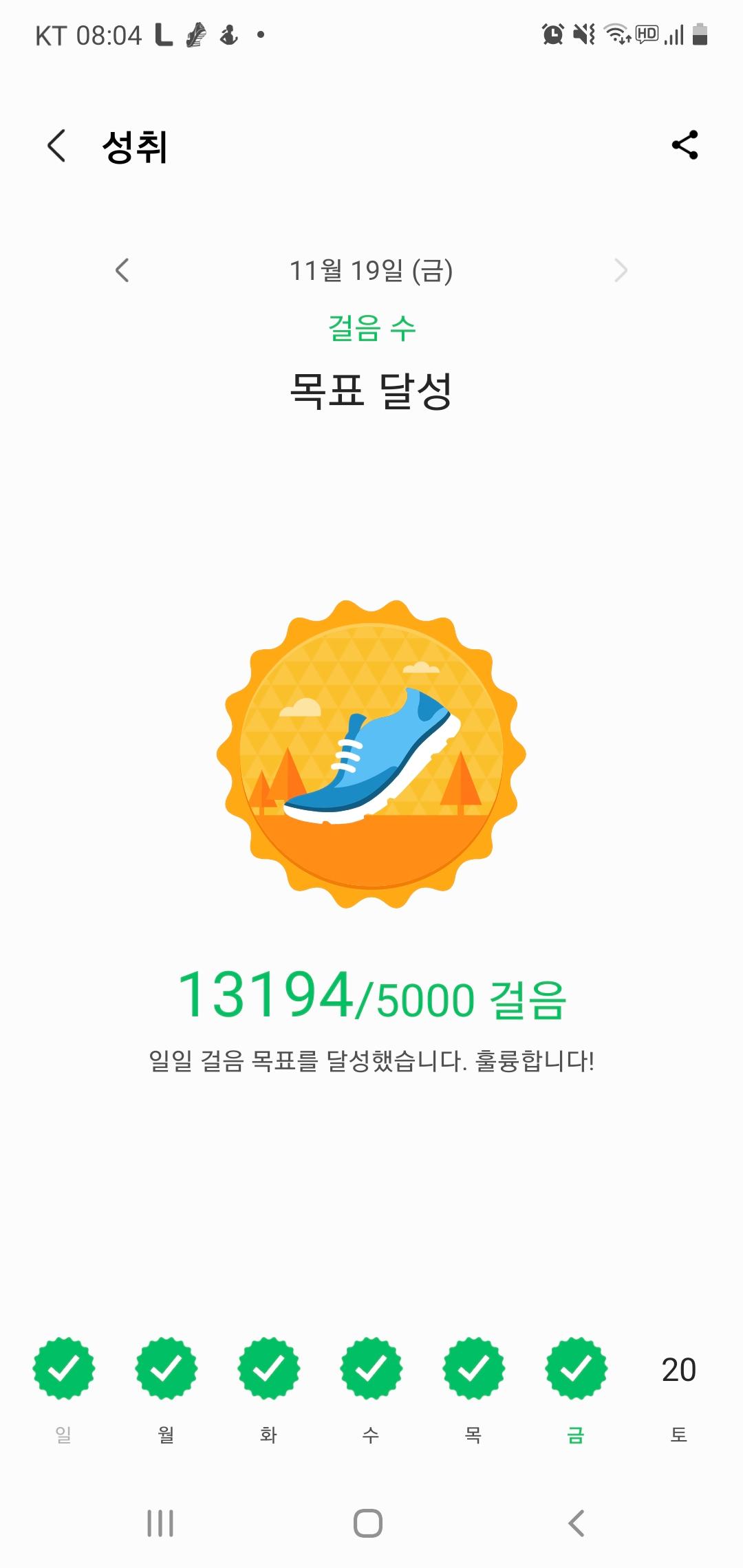The image size is (743, 1568).
Task: Share this step goal achievement
Action: point(685,145)
